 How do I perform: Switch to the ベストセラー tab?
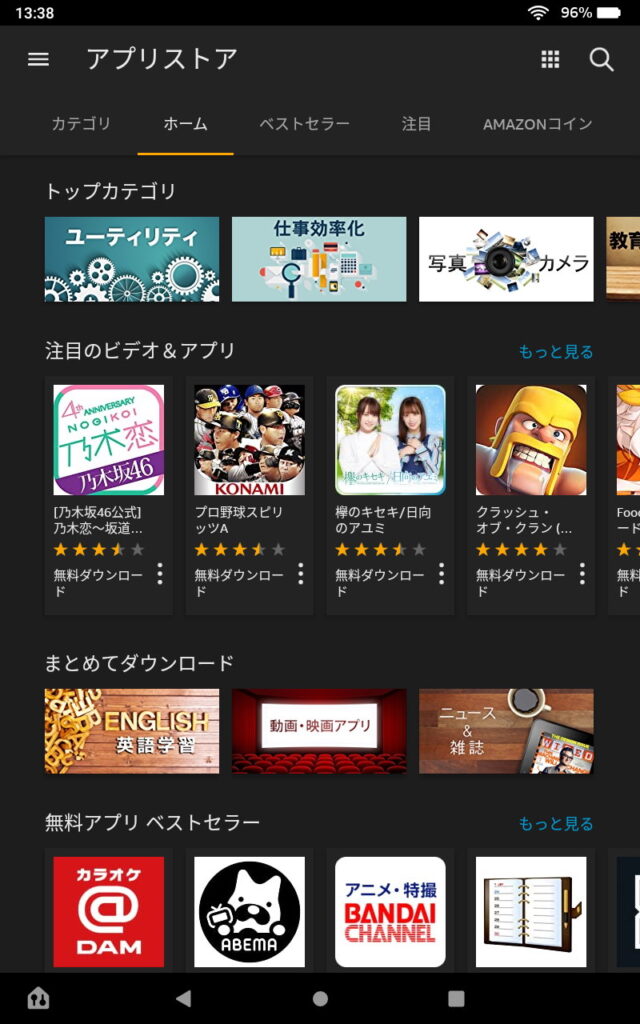click(304, 124)
